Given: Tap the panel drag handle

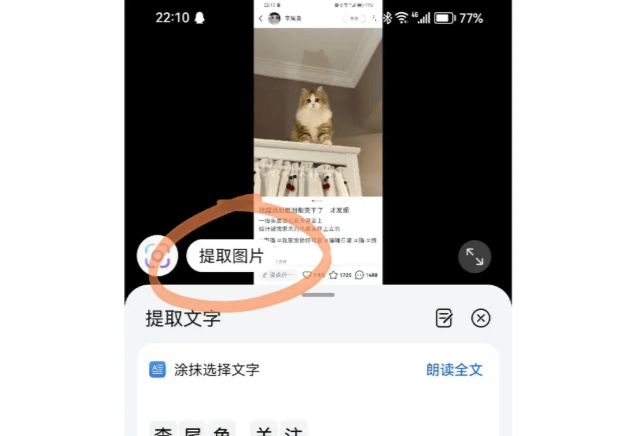Looking at the screenshot, I should click(x=318, y=295).
